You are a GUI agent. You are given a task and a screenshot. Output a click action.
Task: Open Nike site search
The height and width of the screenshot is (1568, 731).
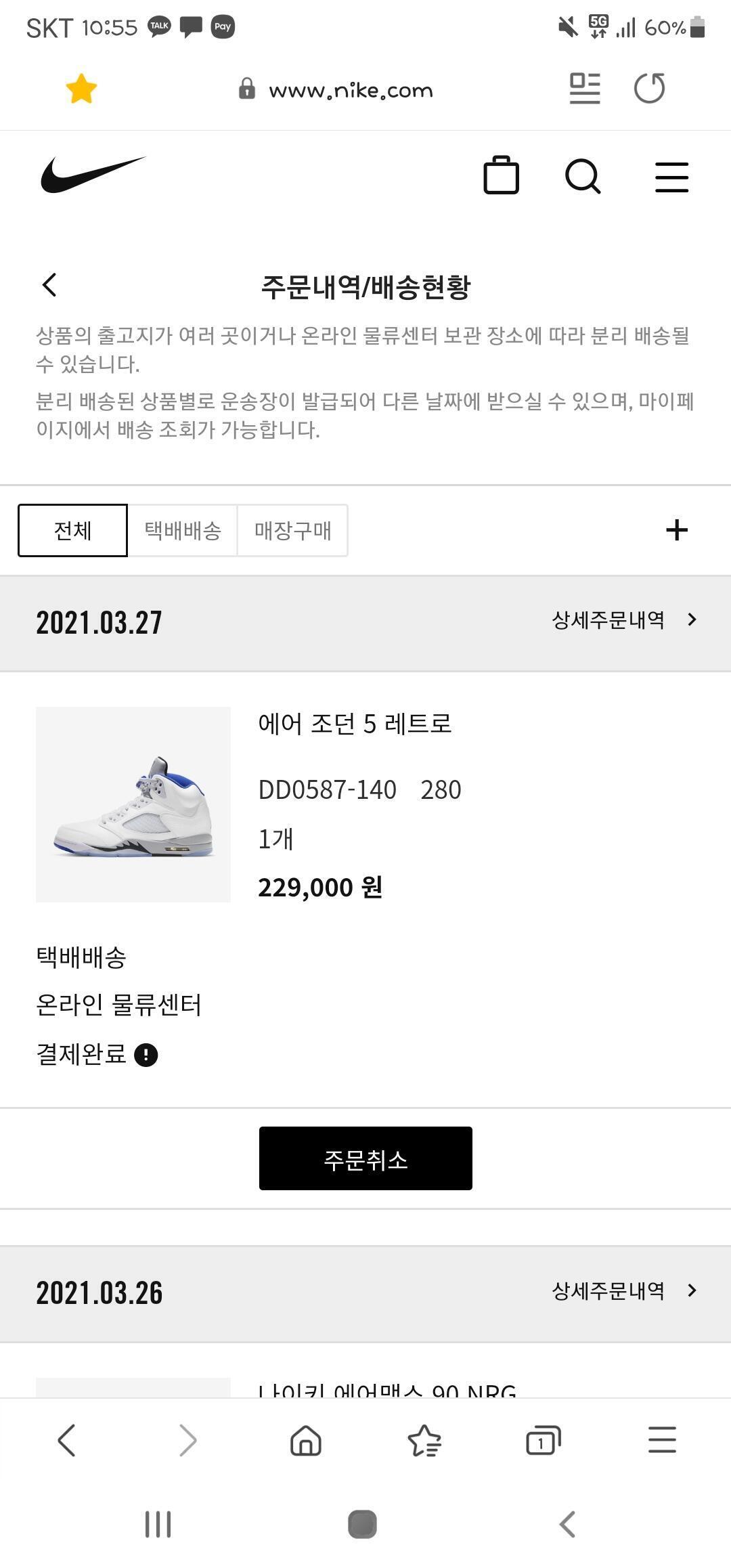click(x=583, y=177)
